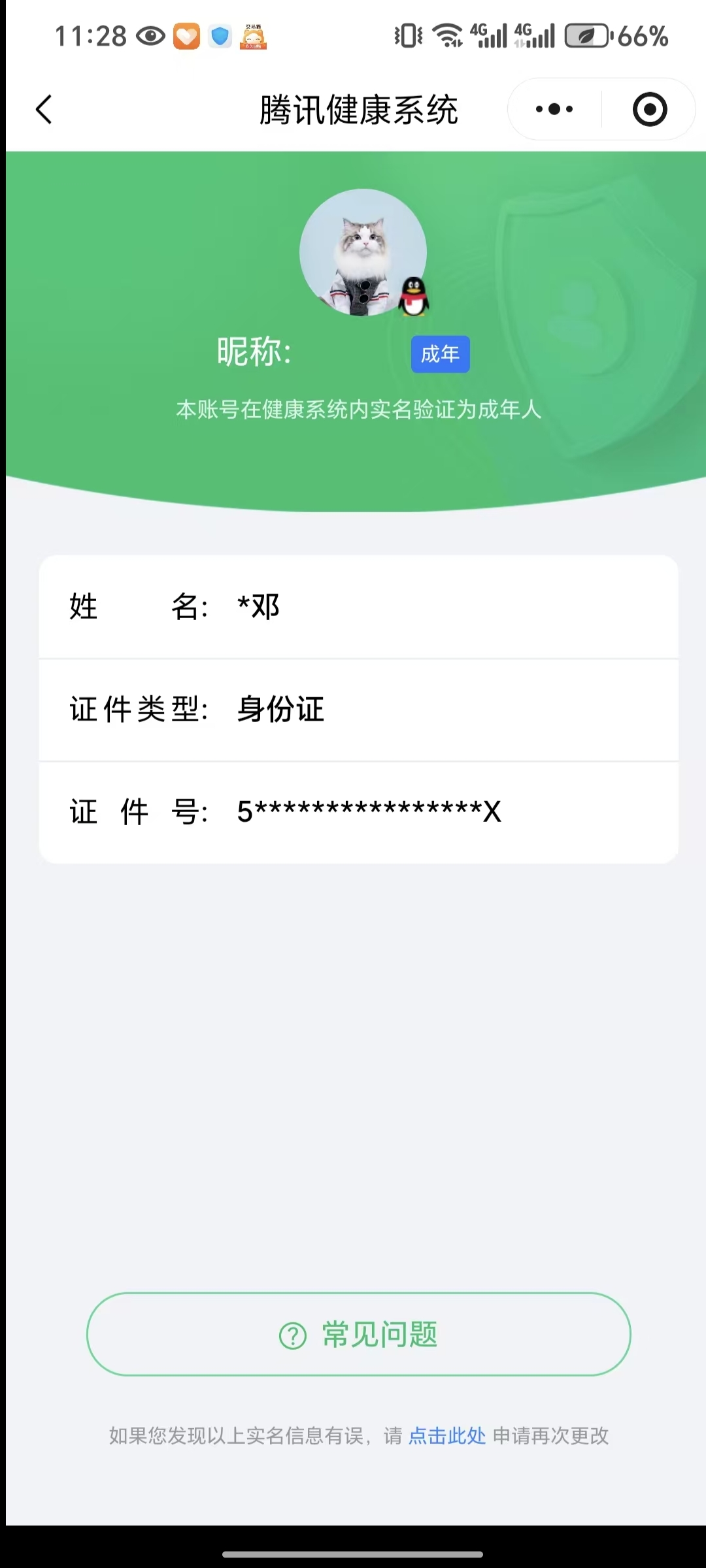
Task: Open the 常见问题 FAQ button
Action: (358, 1334)
